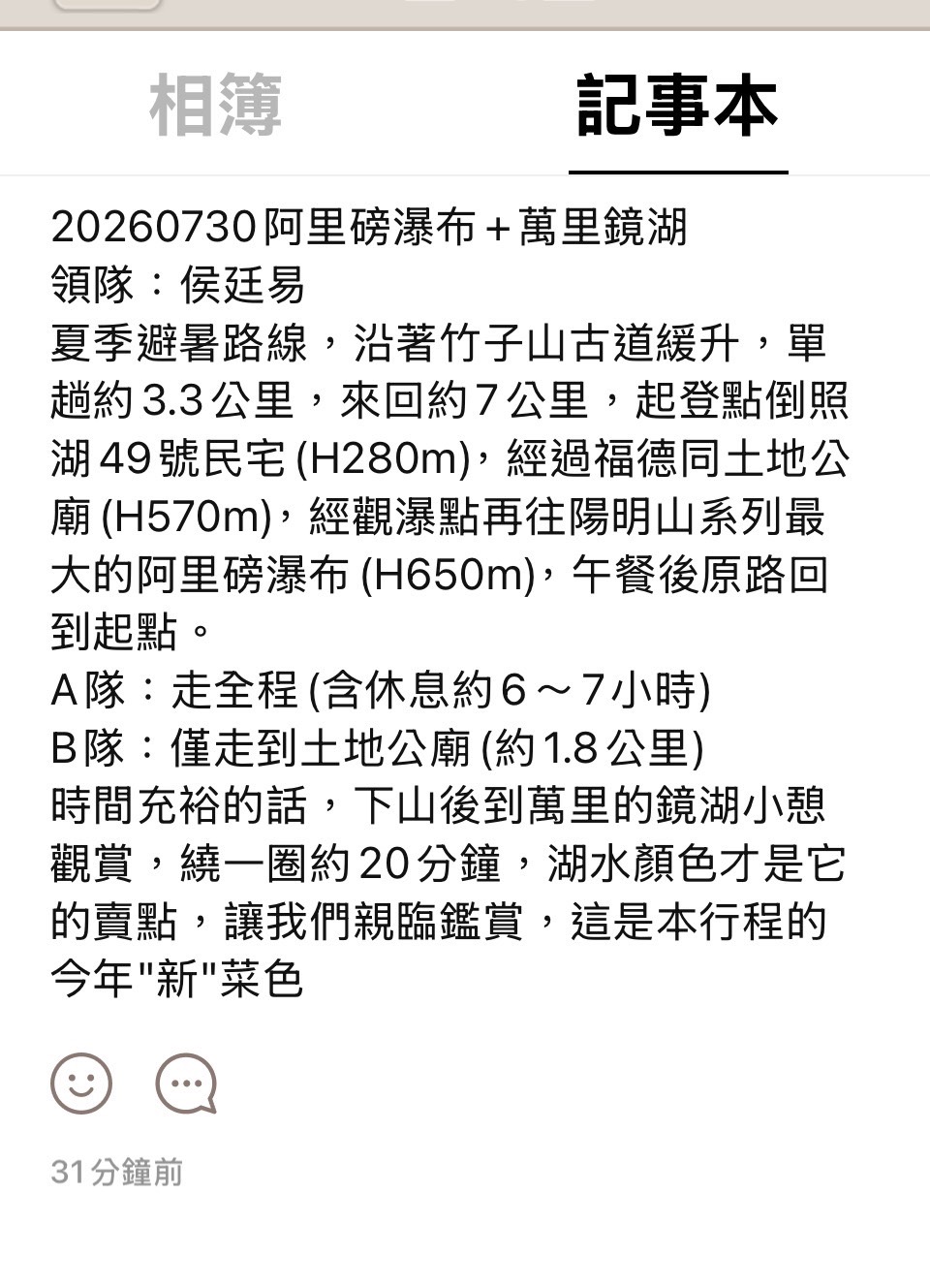
Task: Open comments with the speech bubble icon
Action: click(x=186, y=1084)
